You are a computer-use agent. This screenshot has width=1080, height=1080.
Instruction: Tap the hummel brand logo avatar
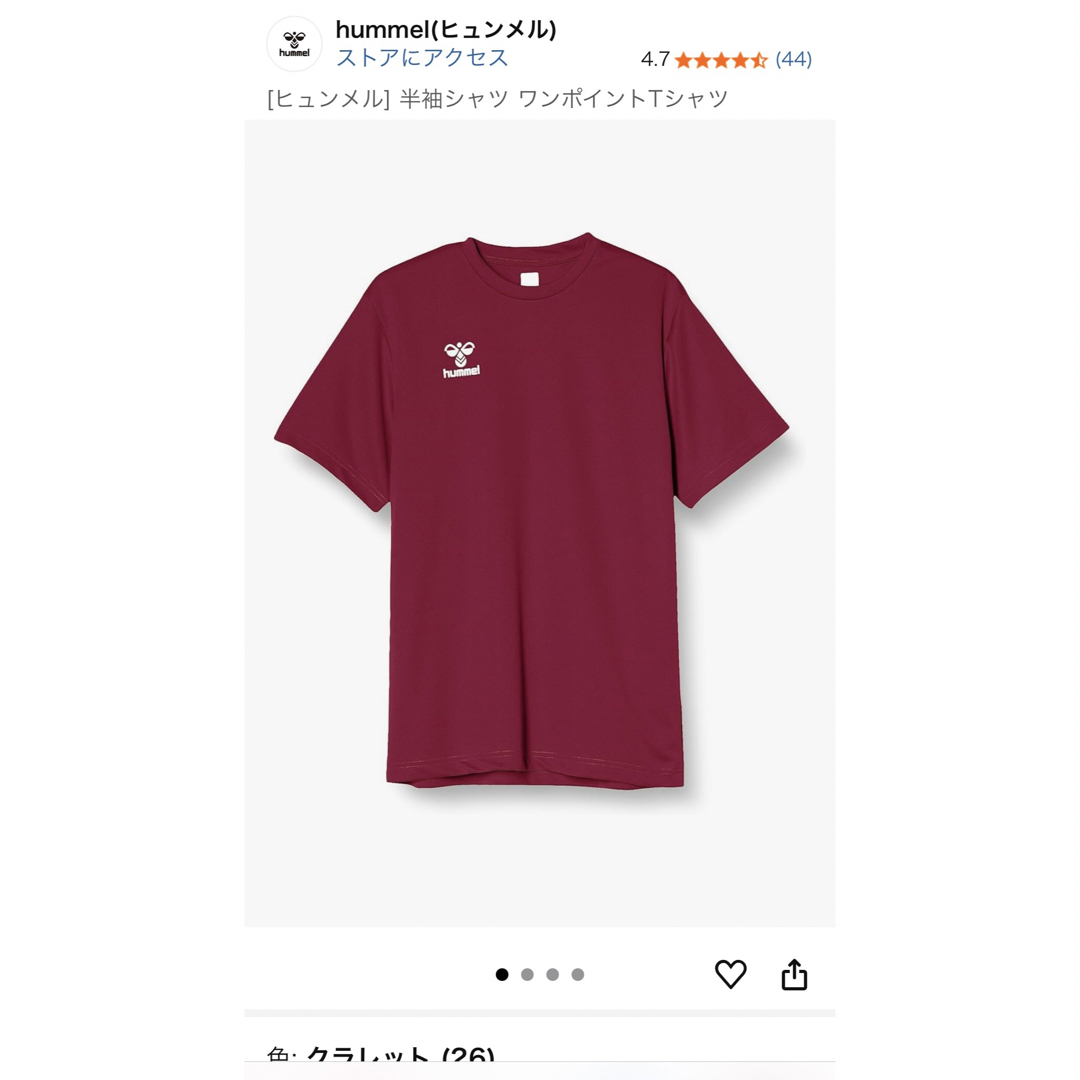294,44
